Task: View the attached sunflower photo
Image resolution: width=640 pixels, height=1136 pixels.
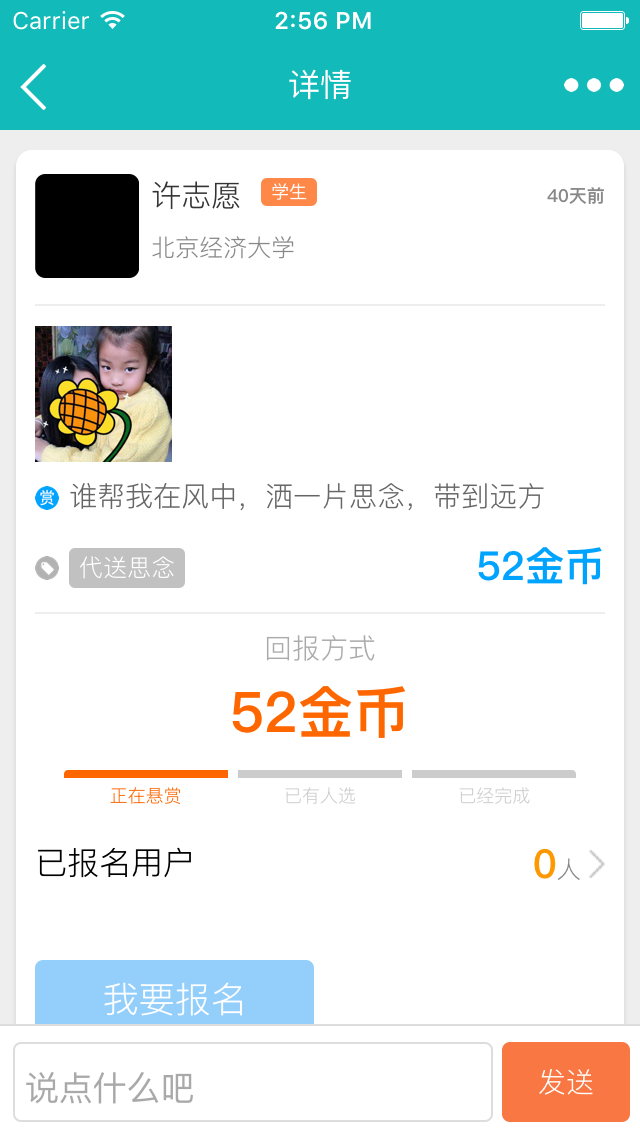Action: (x=103, y=394)
